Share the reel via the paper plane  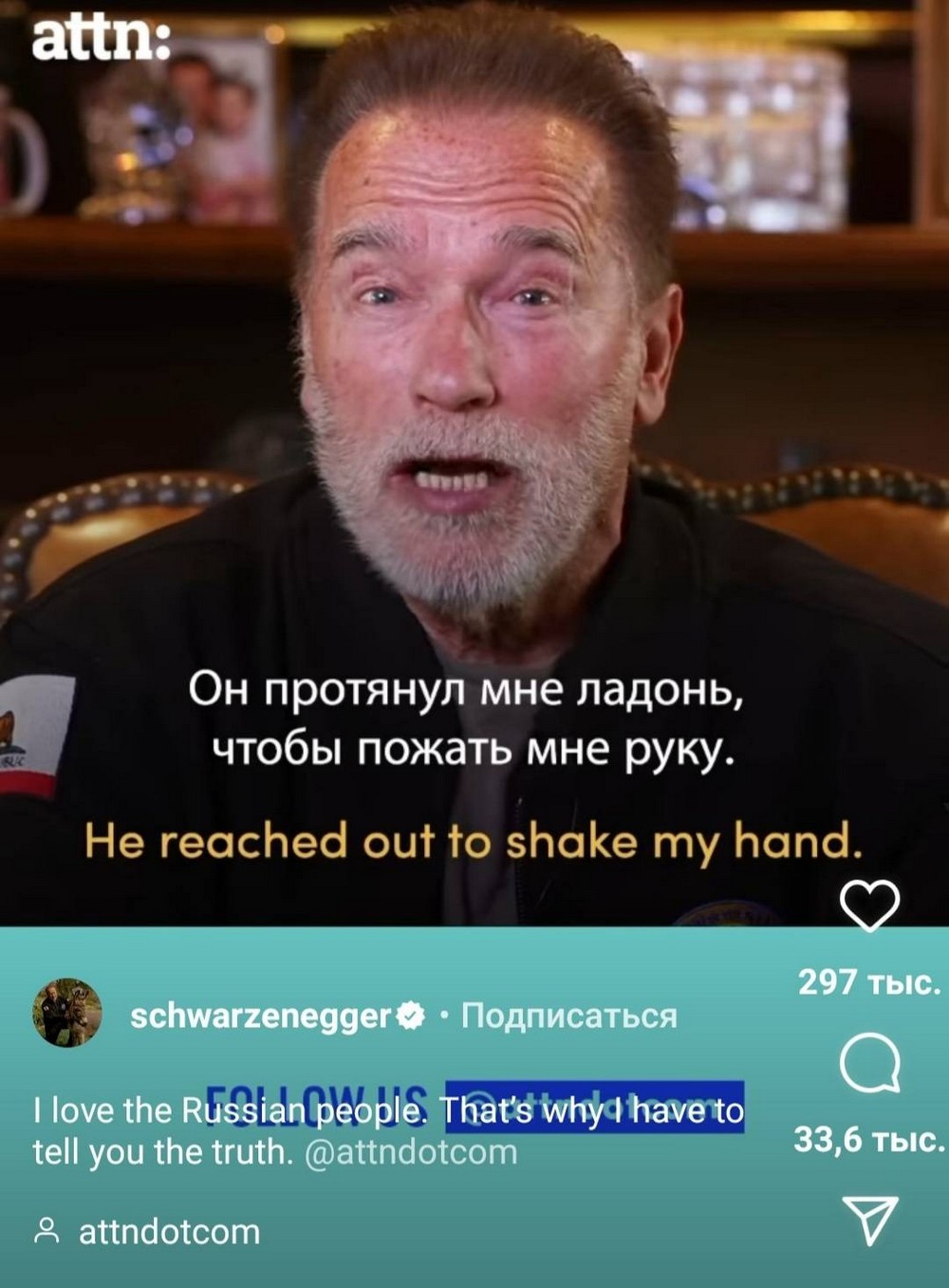pos(869,1220)
